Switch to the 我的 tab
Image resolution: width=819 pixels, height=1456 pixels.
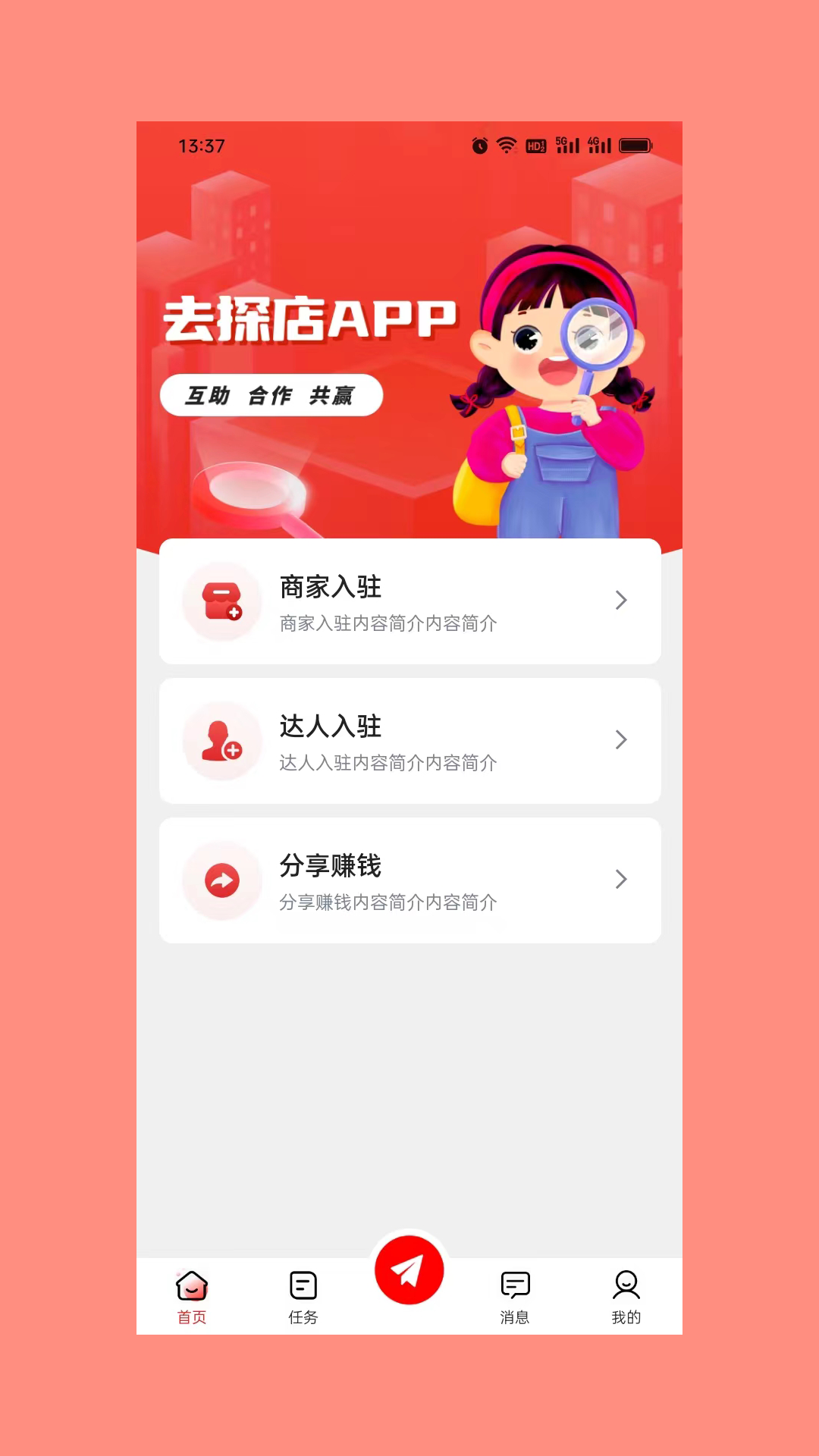pos(626,1298)
